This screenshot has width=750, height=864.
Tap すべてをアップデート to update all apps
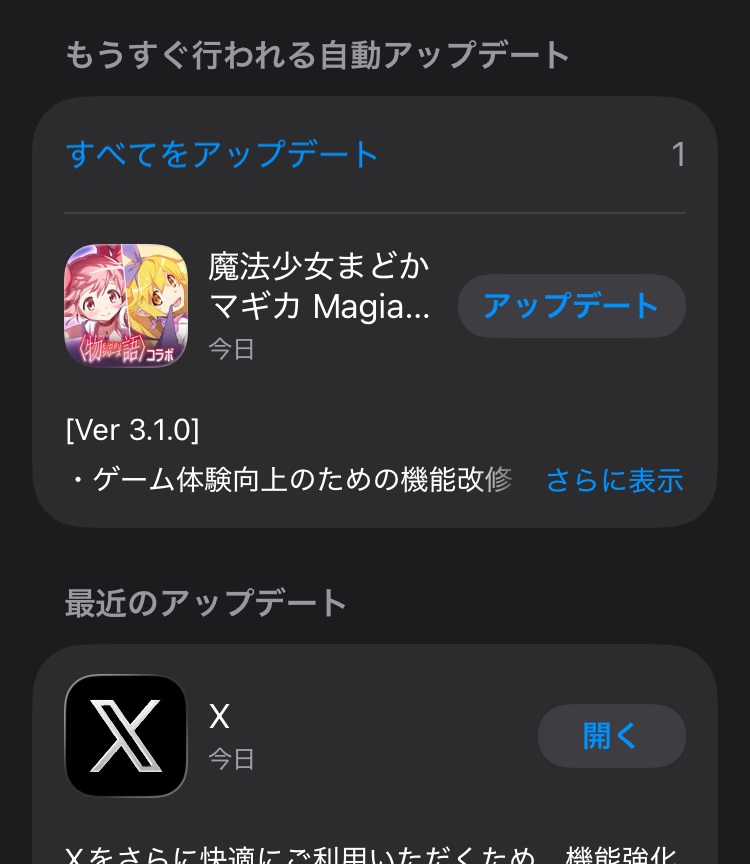coord(222,155)
